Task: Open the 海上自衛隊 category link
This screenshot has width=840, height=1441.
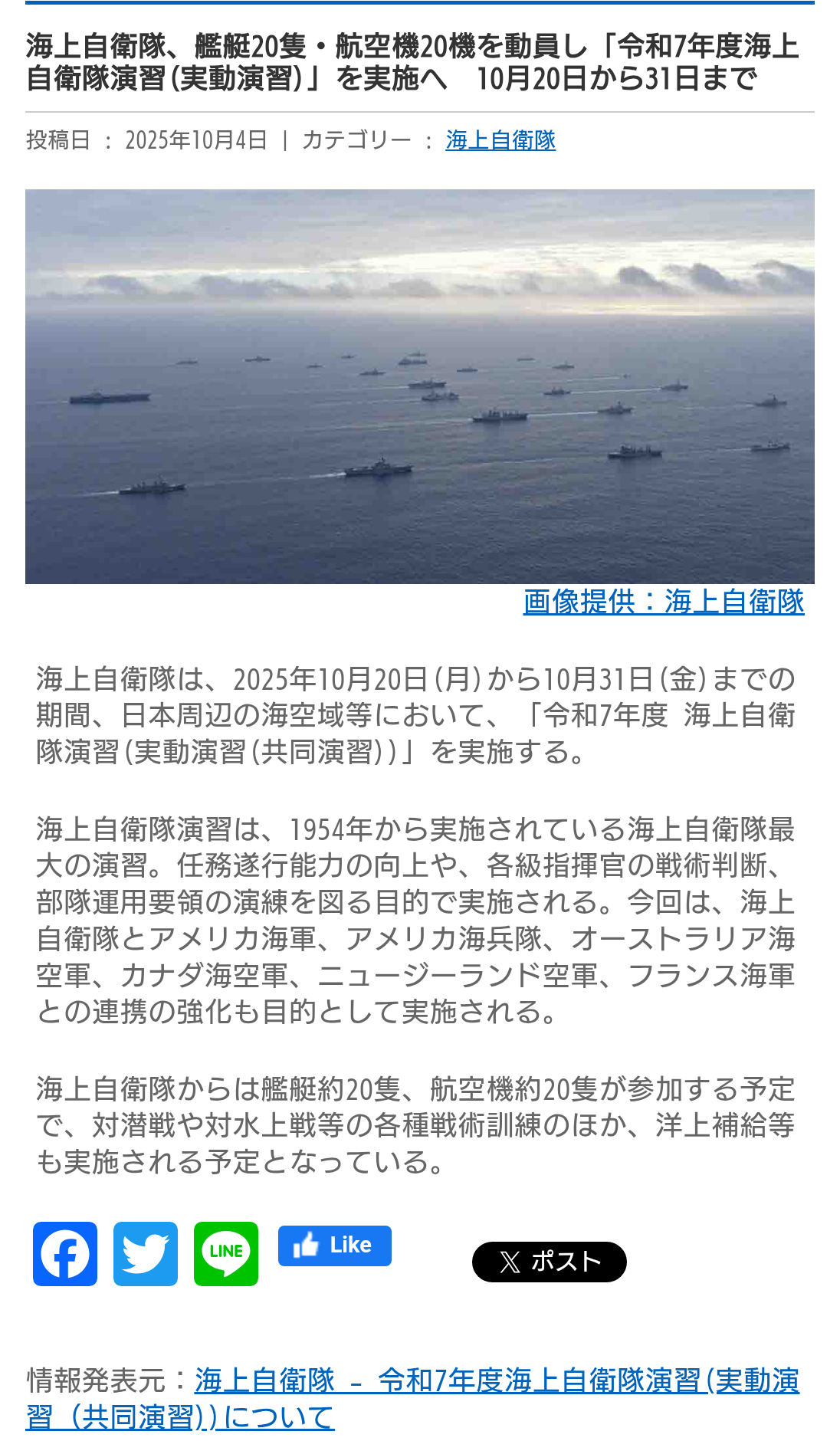Action: (500, 140)
